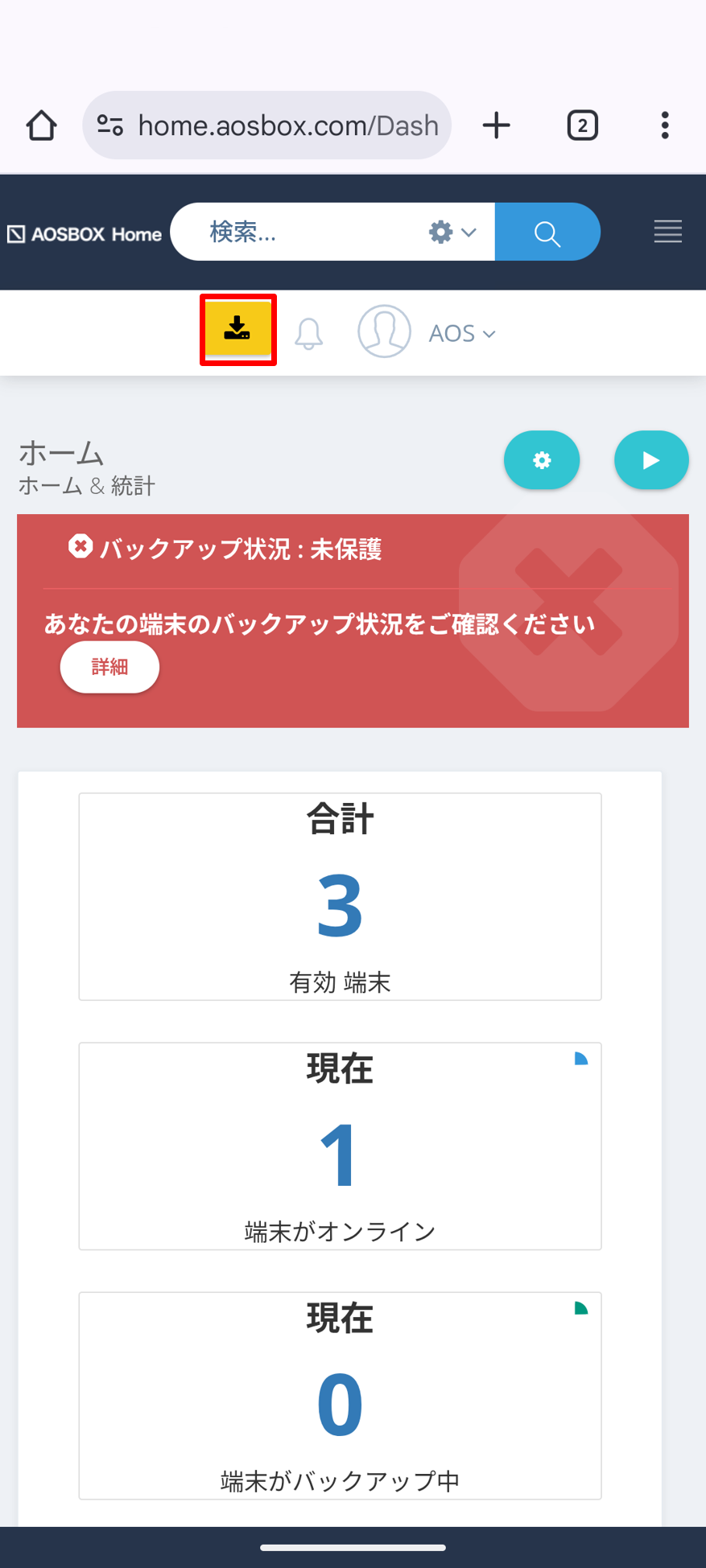Click the highlighted download icon
This screenshot has height=1568, width=706.
[x=237, y=329]
